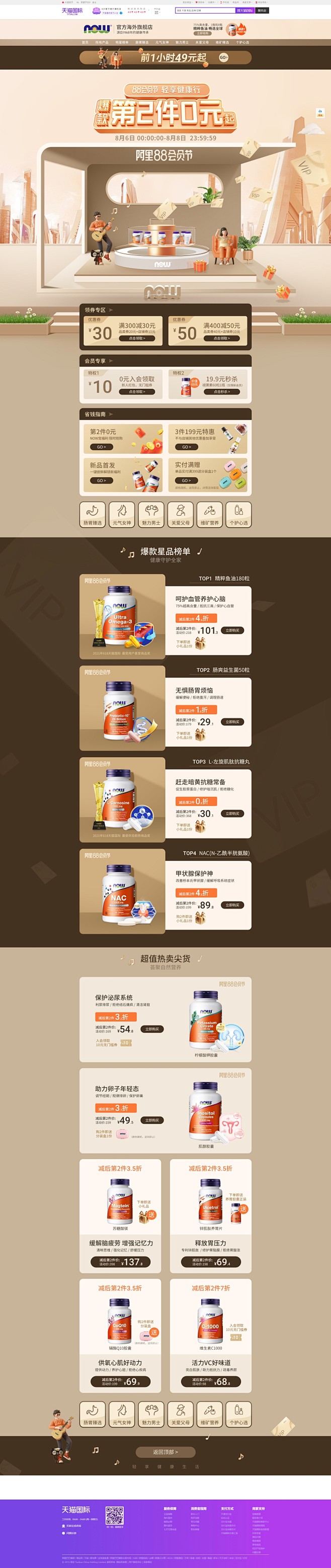Claim the 满400减50元 coupon
Screen dimensions: 331x1568
tap(221, 339)
